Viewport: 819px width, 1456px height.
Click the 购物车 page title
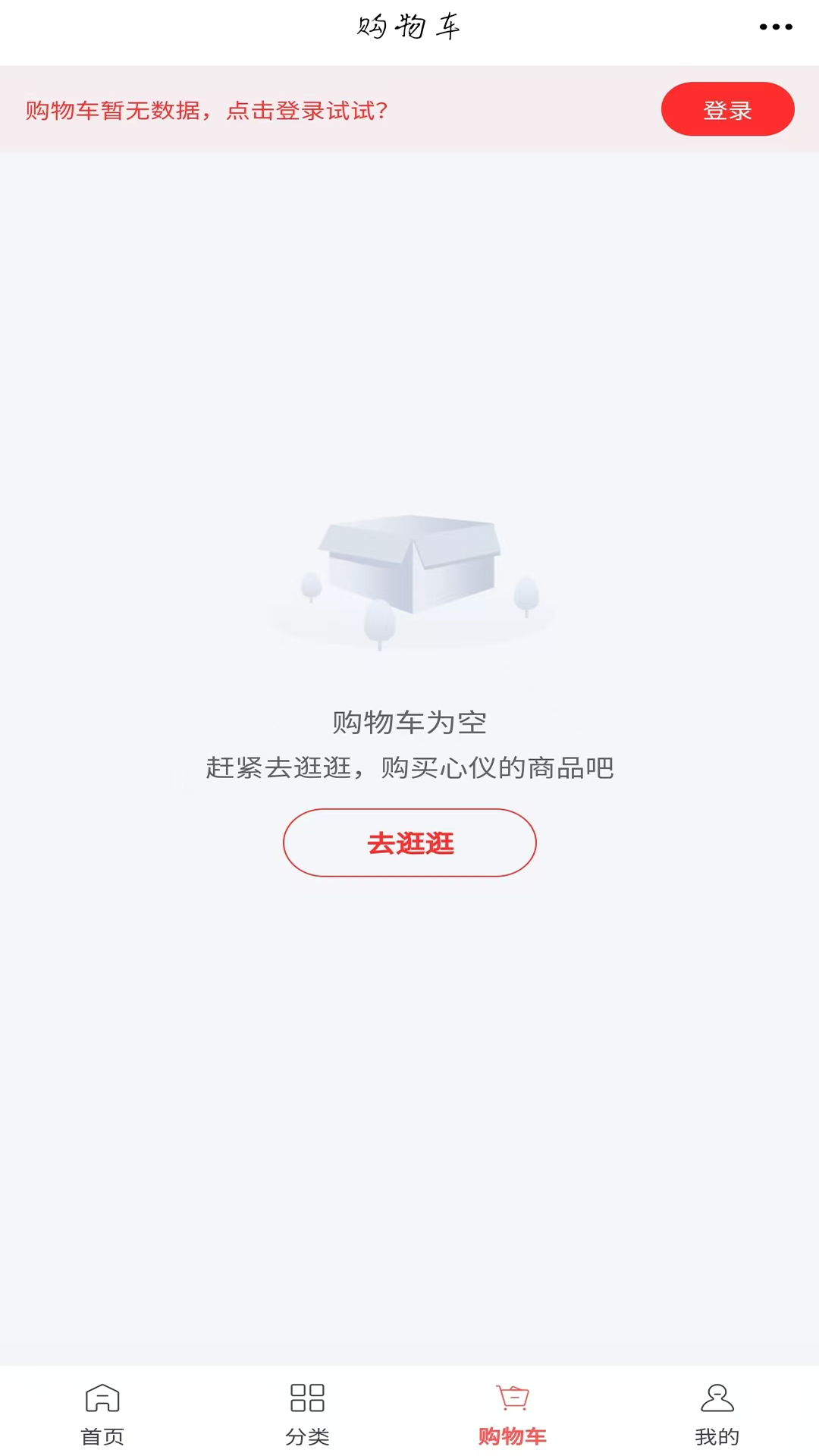408,27
